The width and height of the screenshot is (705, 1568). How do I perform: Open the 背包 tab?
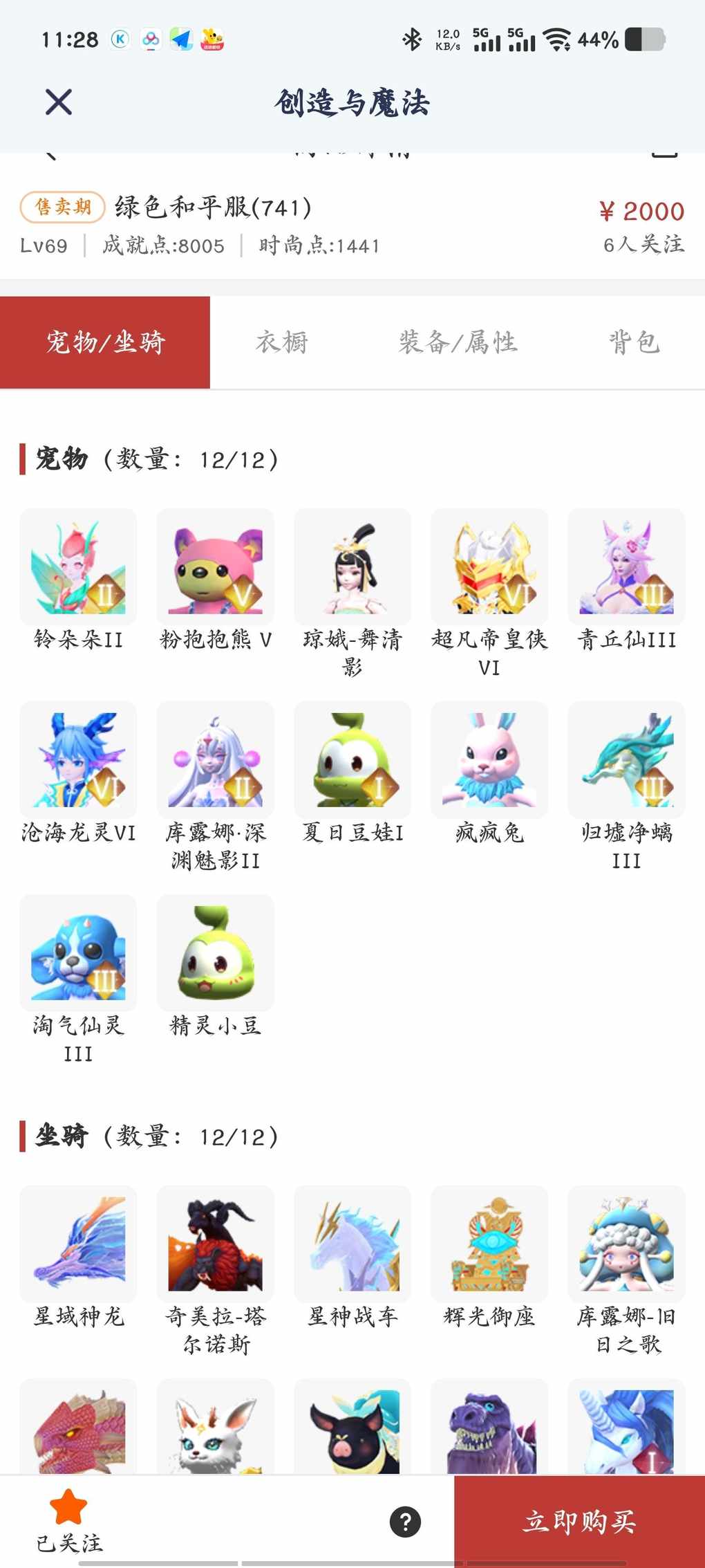tap(634, 342)
